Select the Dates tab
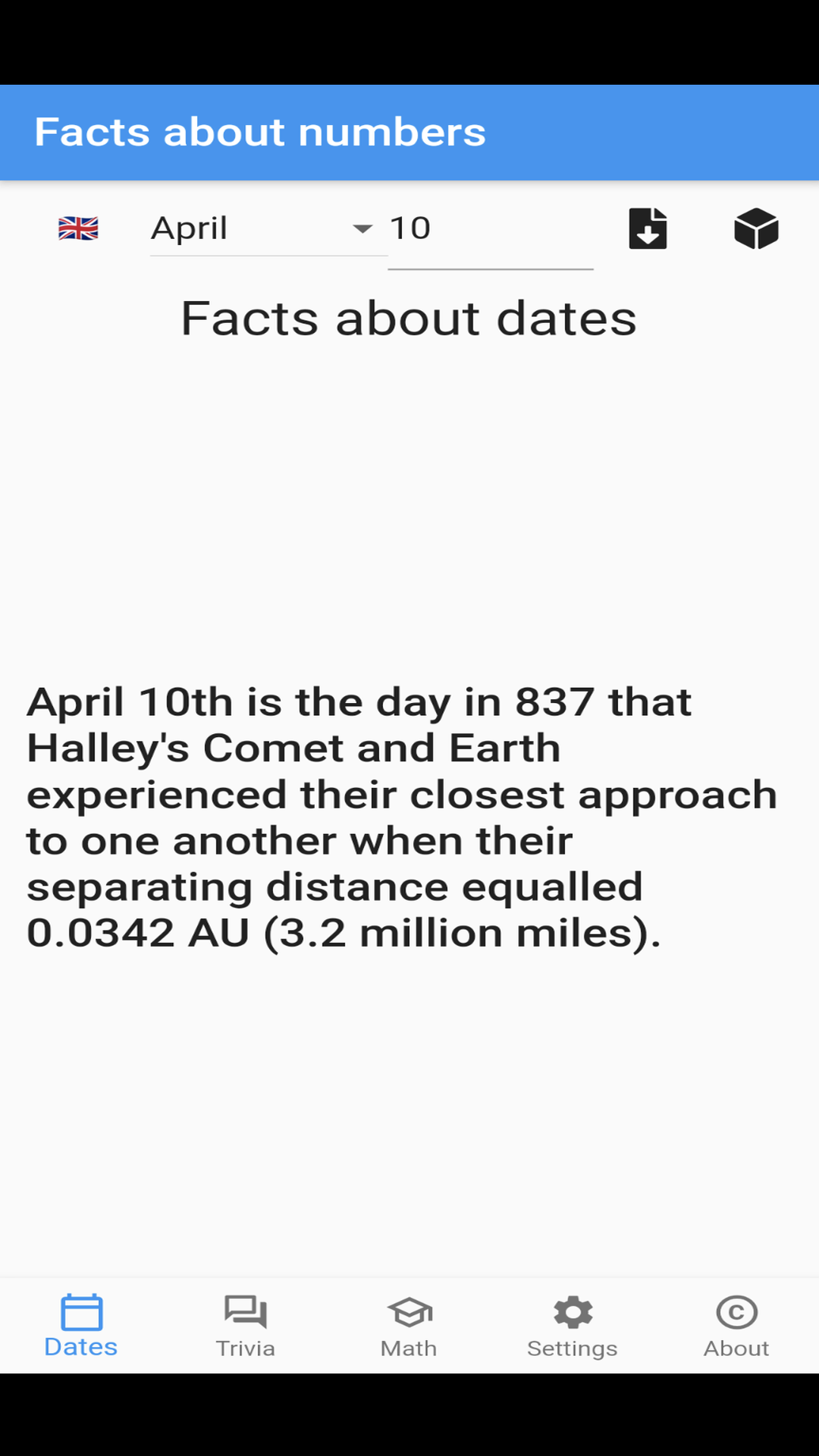This screenshot has height=1456, width=819. 81,1326
